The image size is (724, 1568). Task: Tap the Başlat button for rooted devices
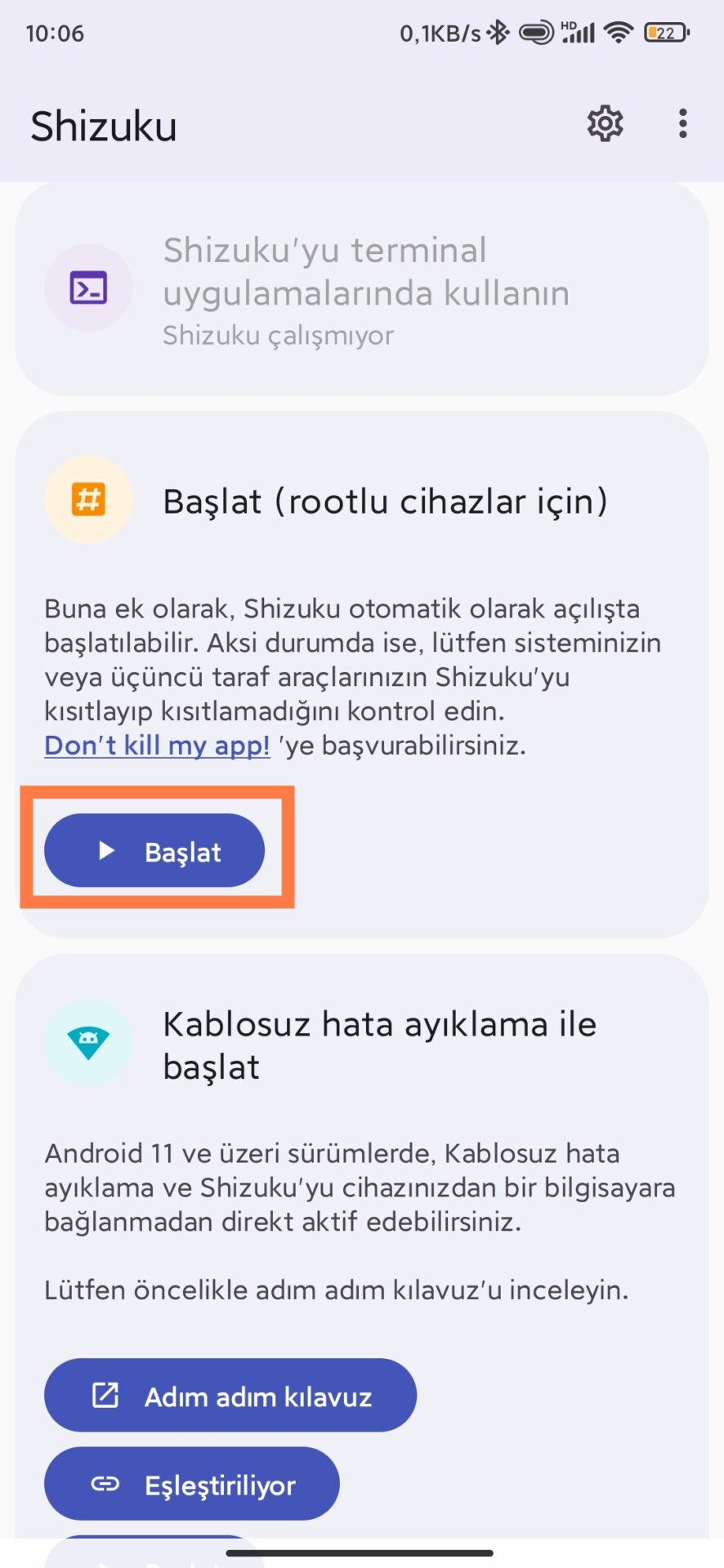pos(154,850)
